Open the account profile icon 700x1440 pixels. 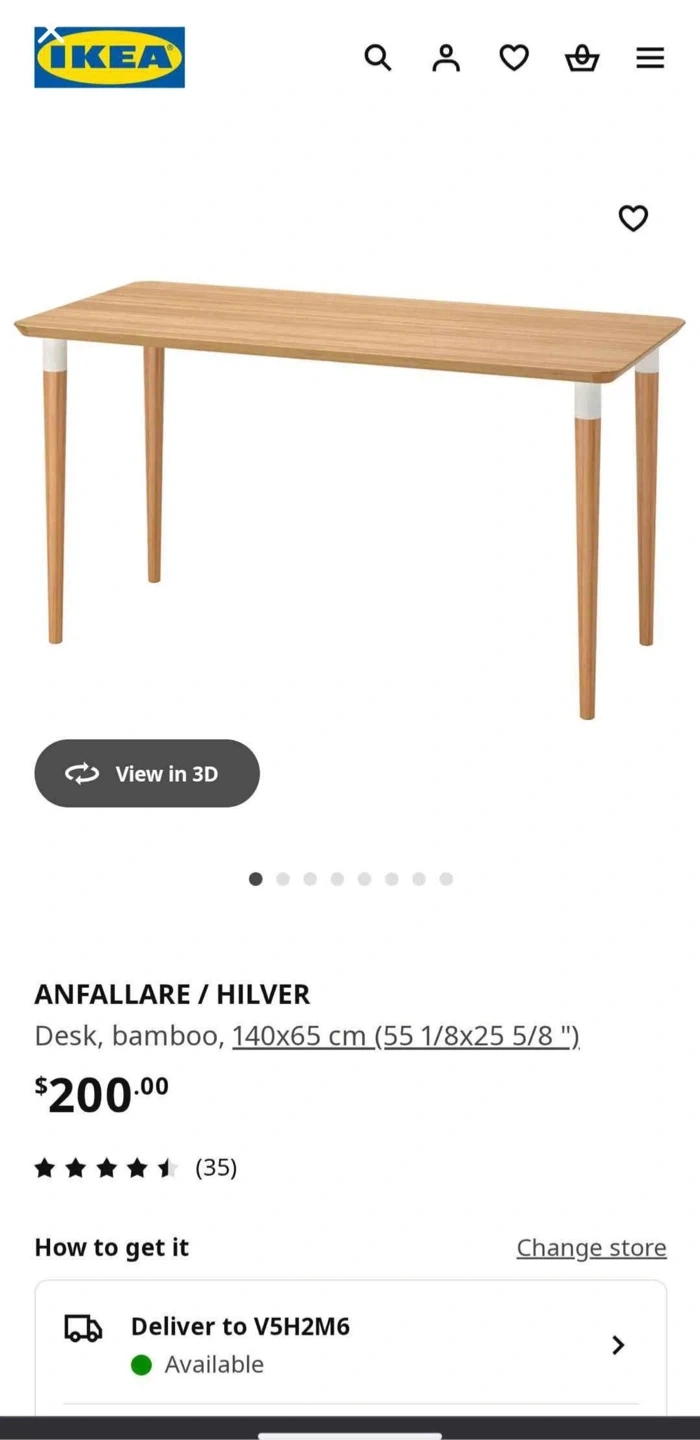446,58
